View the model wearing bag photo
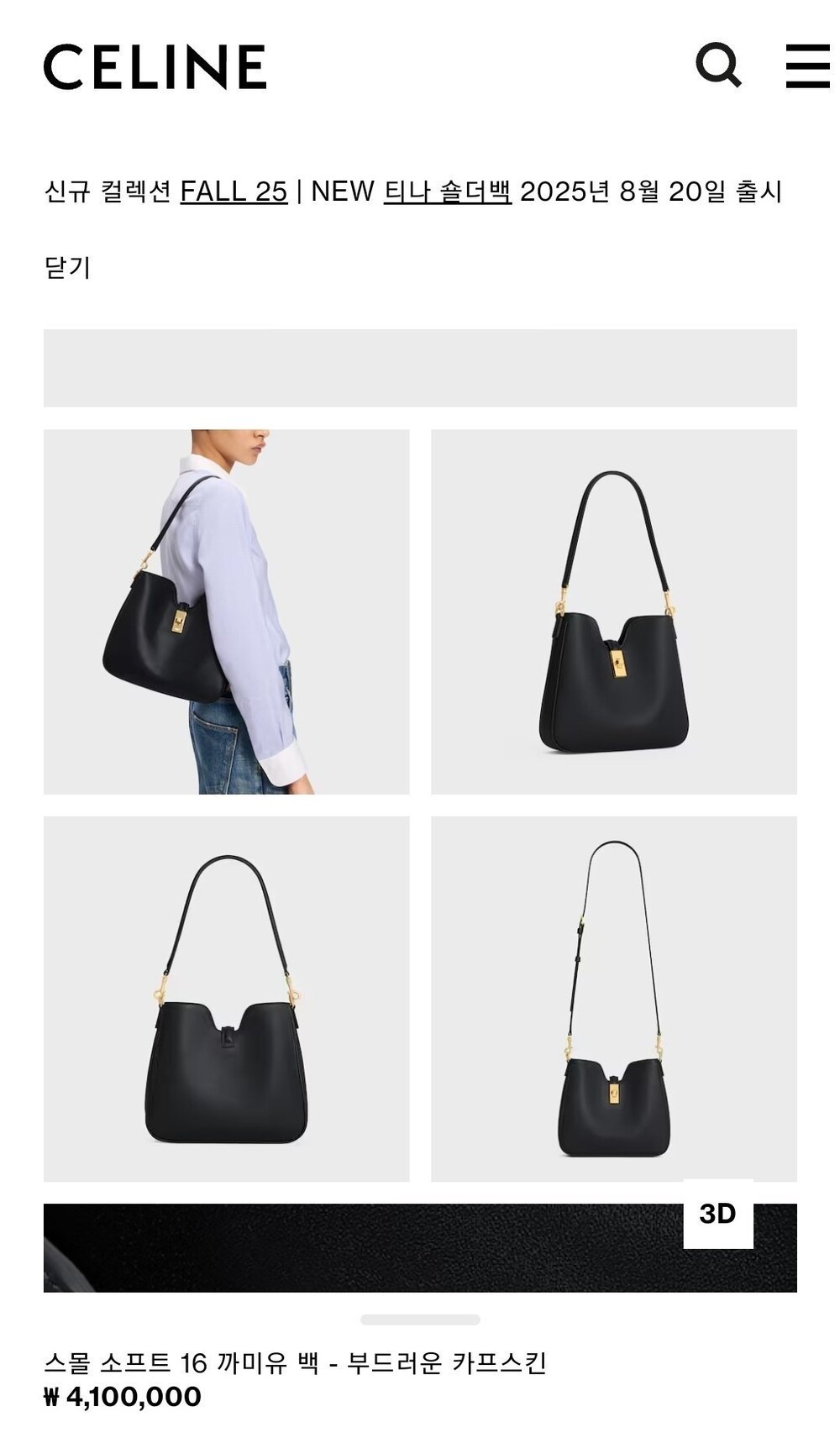Screen dimensions: 840x1438 [x=227, y=611]
